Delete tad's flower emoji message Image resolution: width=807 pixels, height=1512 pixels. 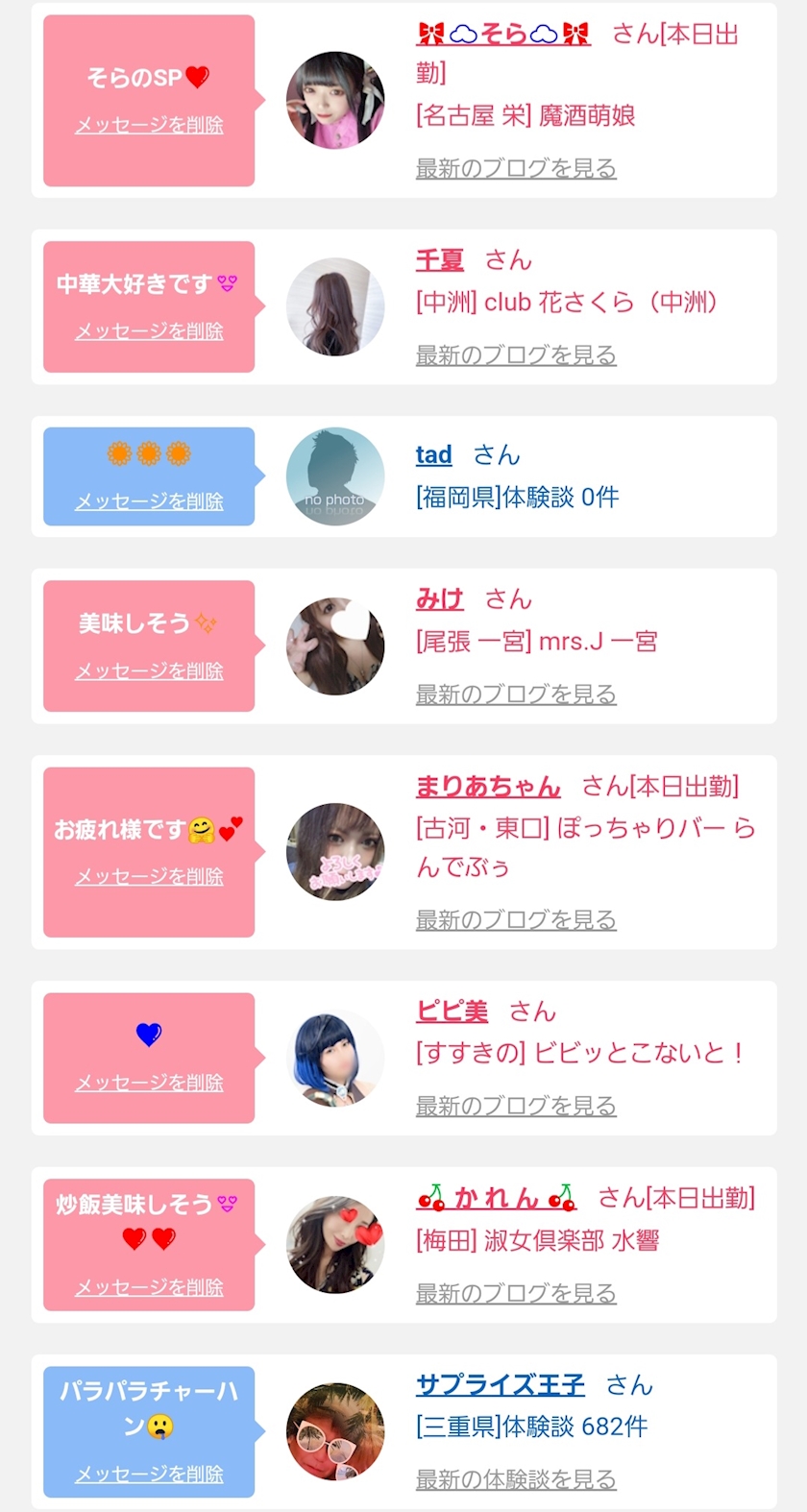[x=149, y=501]
